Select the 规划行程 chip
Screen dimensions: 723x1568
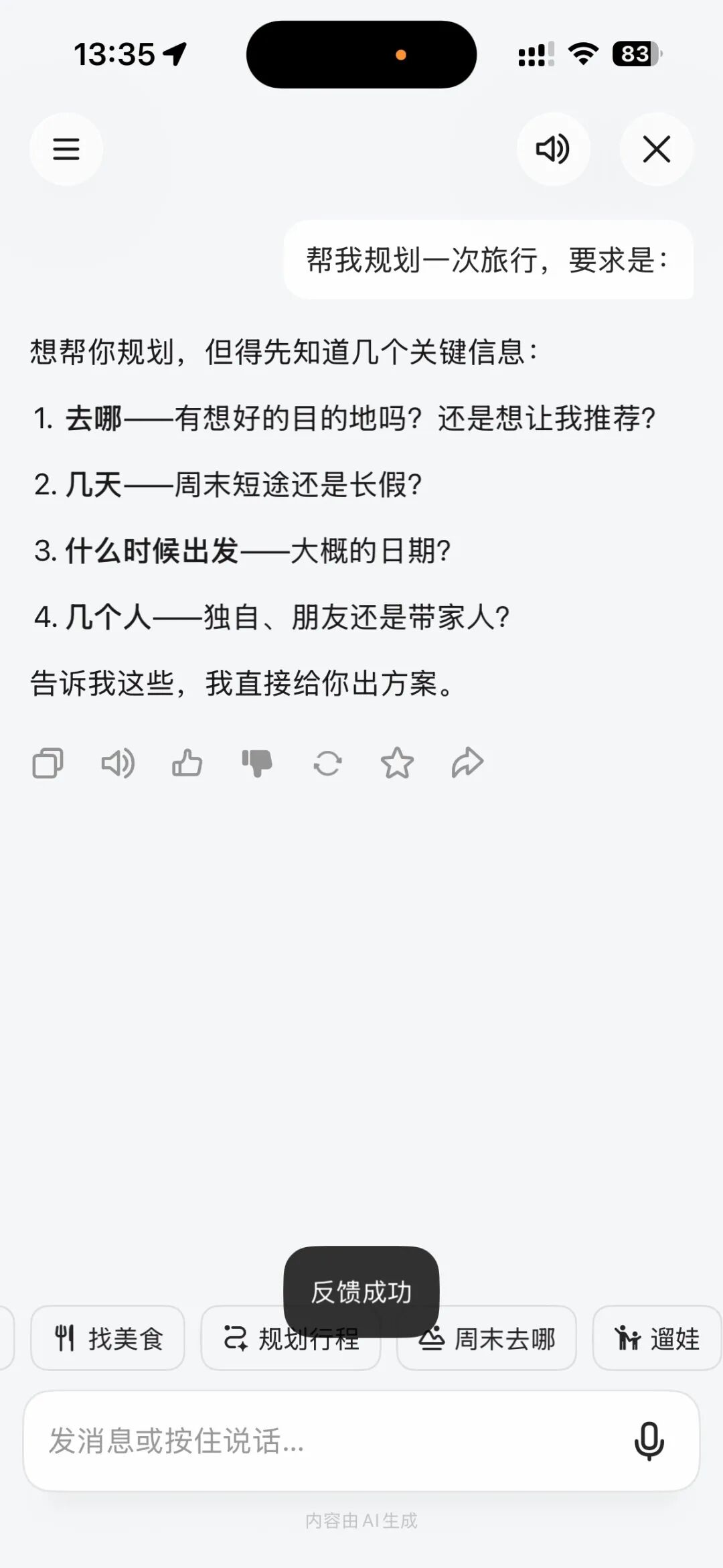coord(291,1338)
